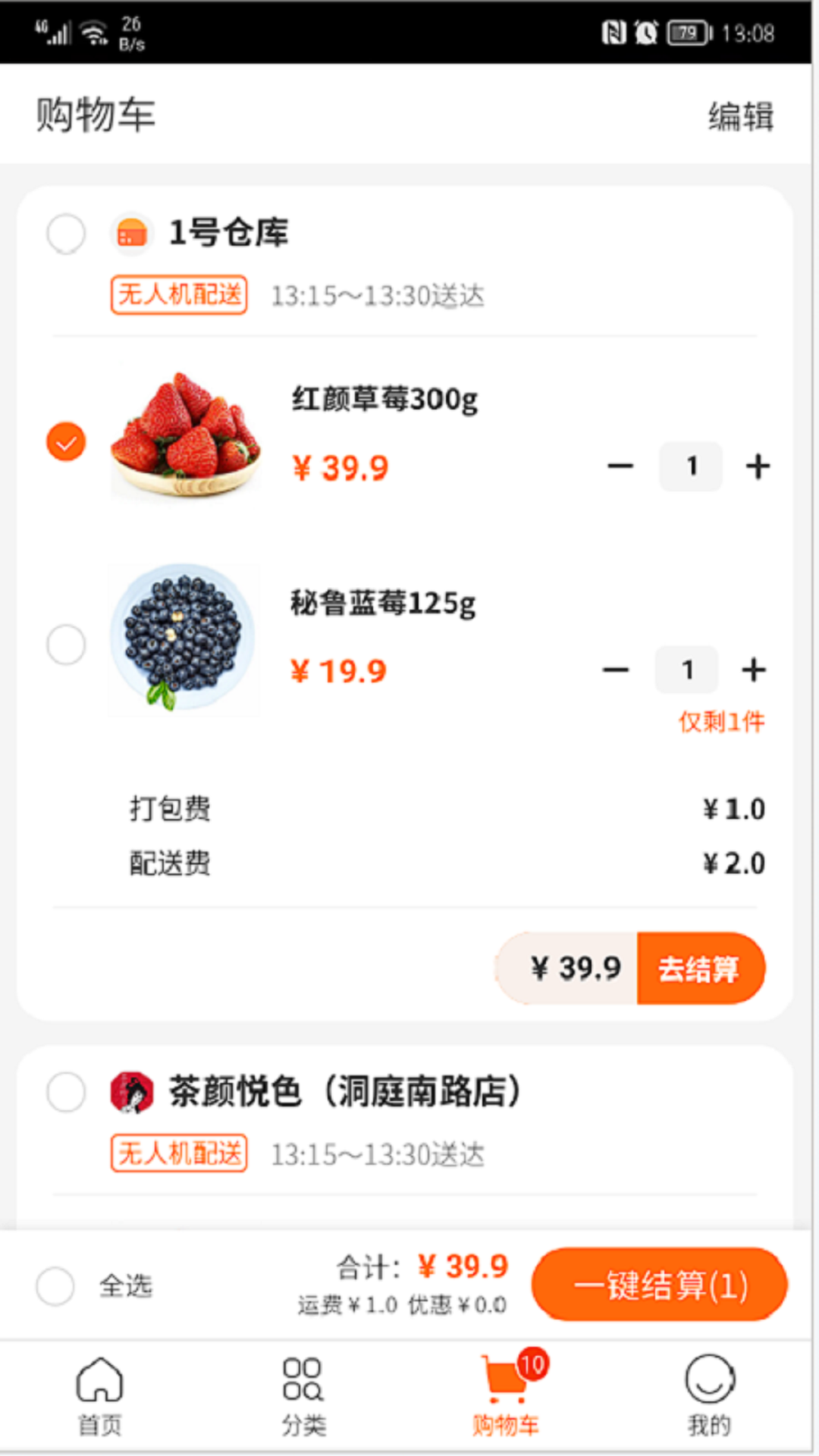Select all items from 1号仓库

point(66,233)
